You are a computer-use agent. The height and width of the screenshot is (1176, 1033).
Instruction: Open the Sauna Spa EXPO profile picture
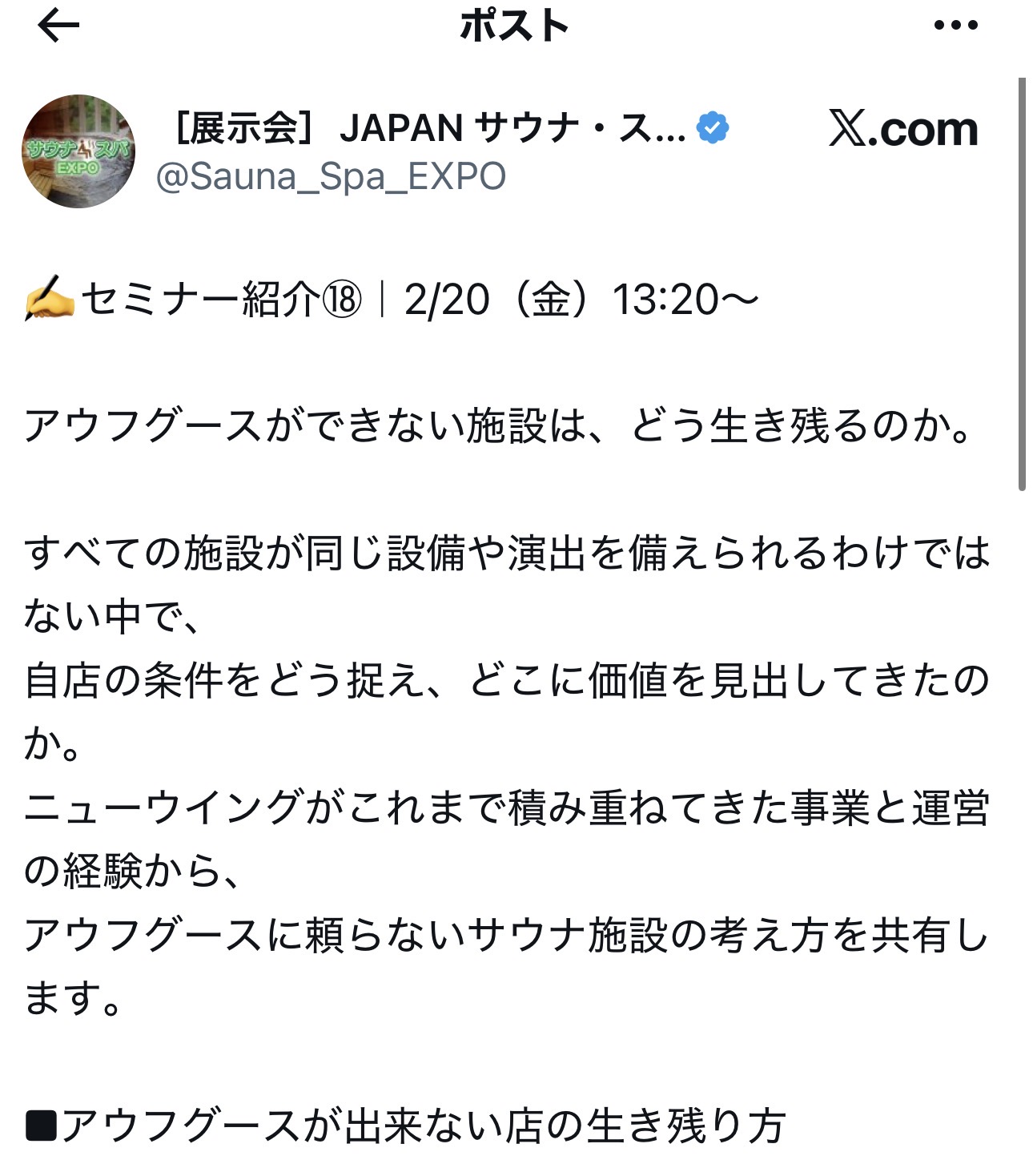click(78, 151)
